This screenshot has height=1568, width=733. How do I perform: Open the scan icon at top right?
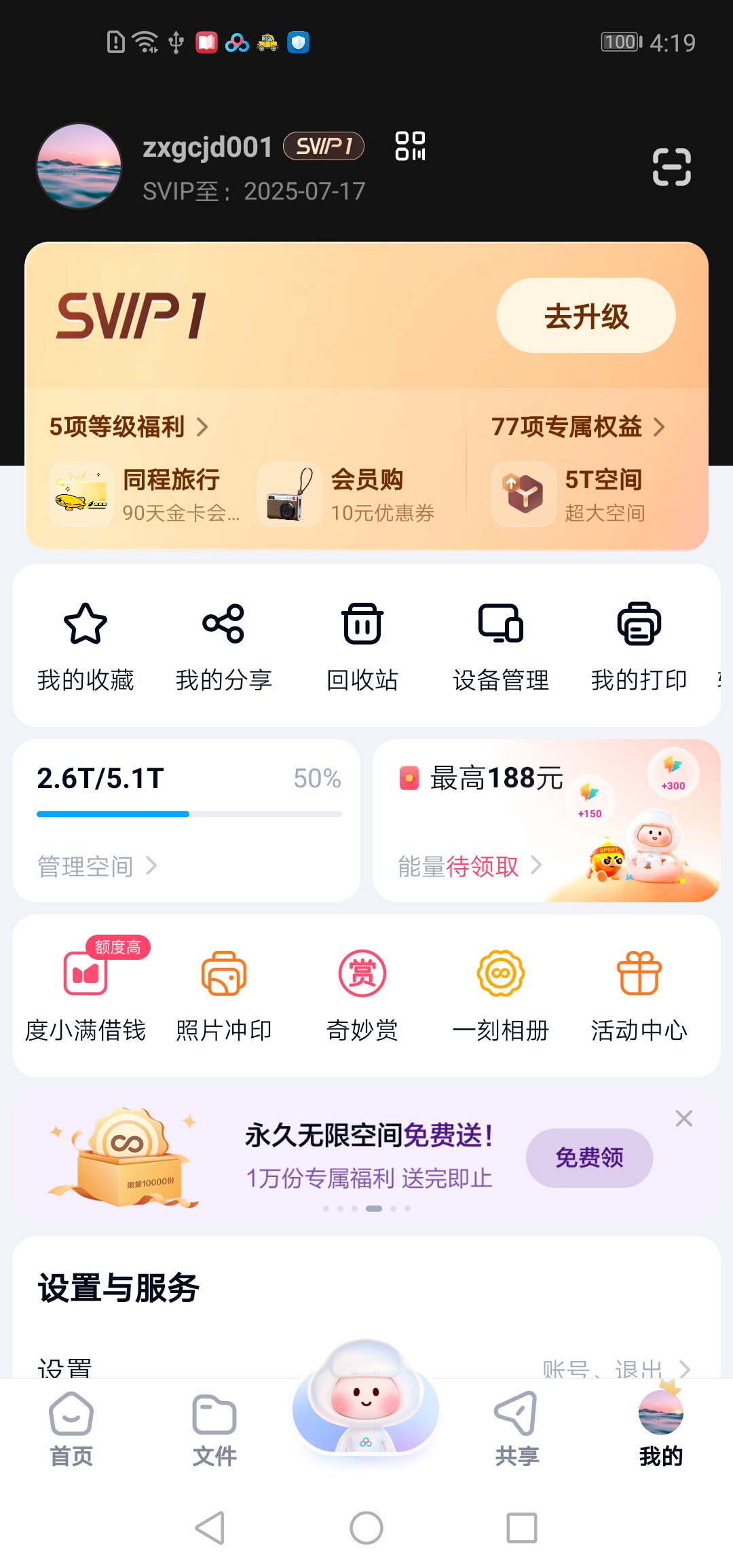(671, 167)
